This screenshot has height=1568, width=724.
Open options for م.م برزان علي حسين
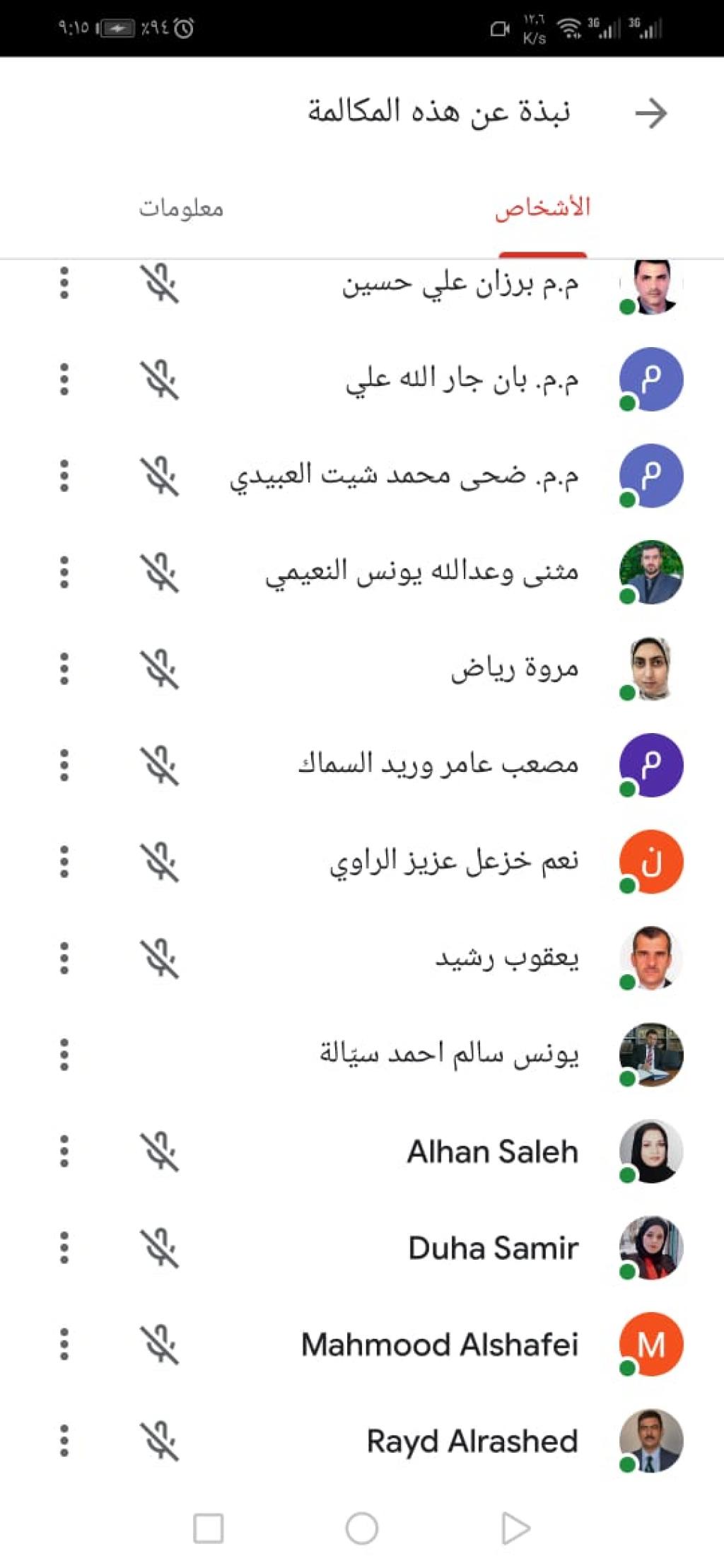[64, 283]
